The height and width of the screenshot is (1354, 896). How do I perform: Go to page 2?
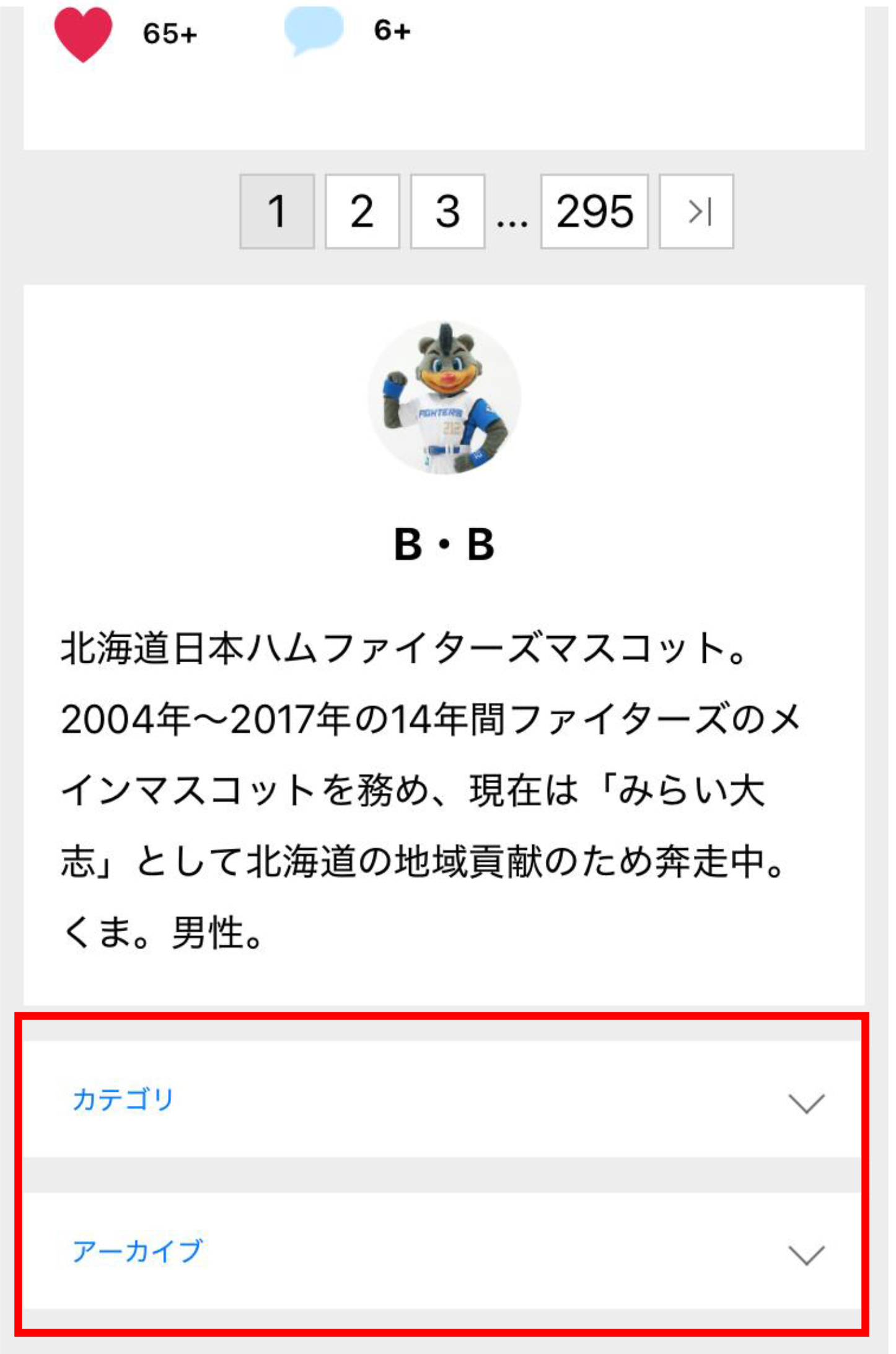362,211
